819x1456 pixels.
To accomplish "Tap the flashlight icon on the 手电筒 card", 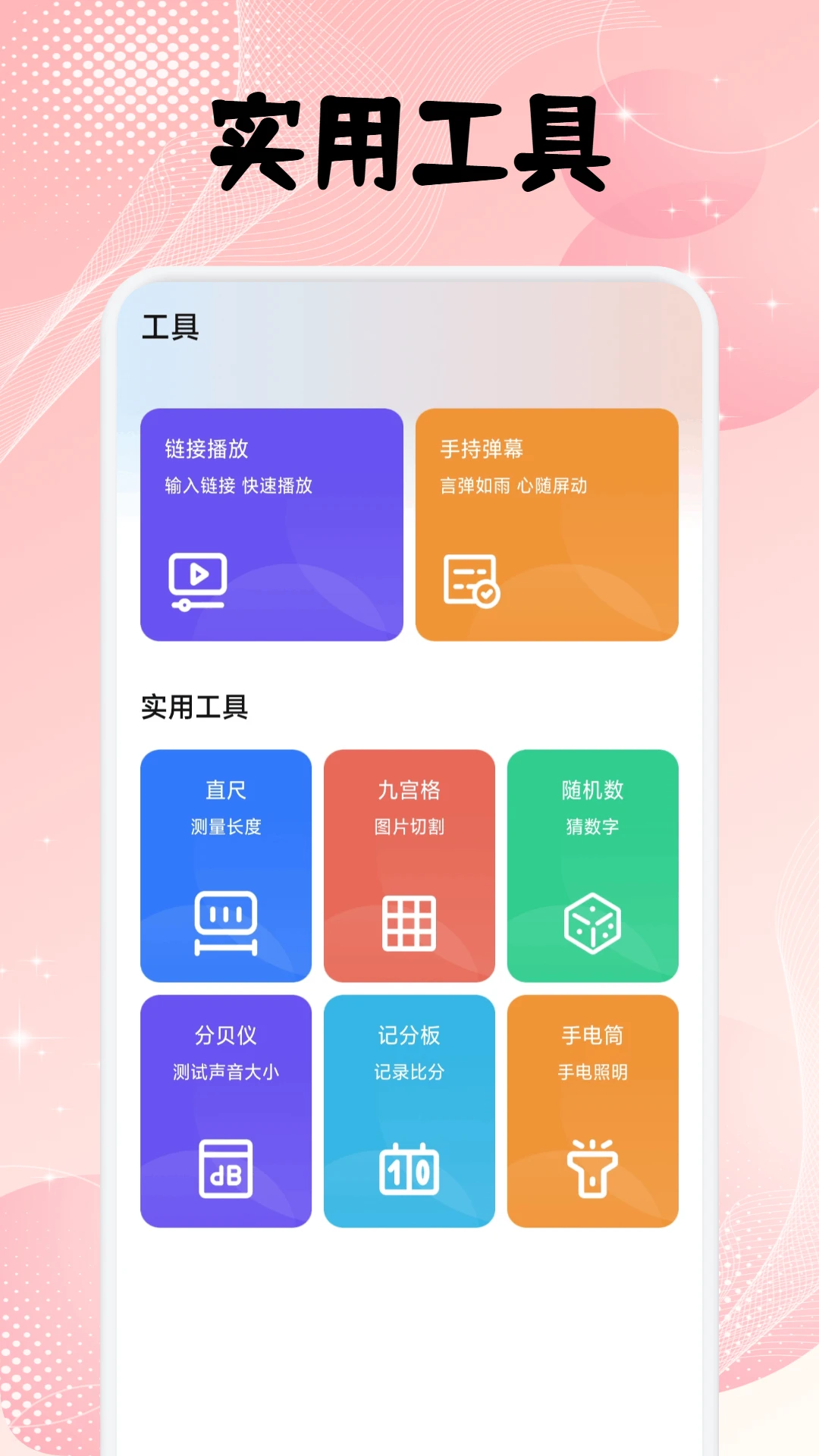I will 592,1168.
